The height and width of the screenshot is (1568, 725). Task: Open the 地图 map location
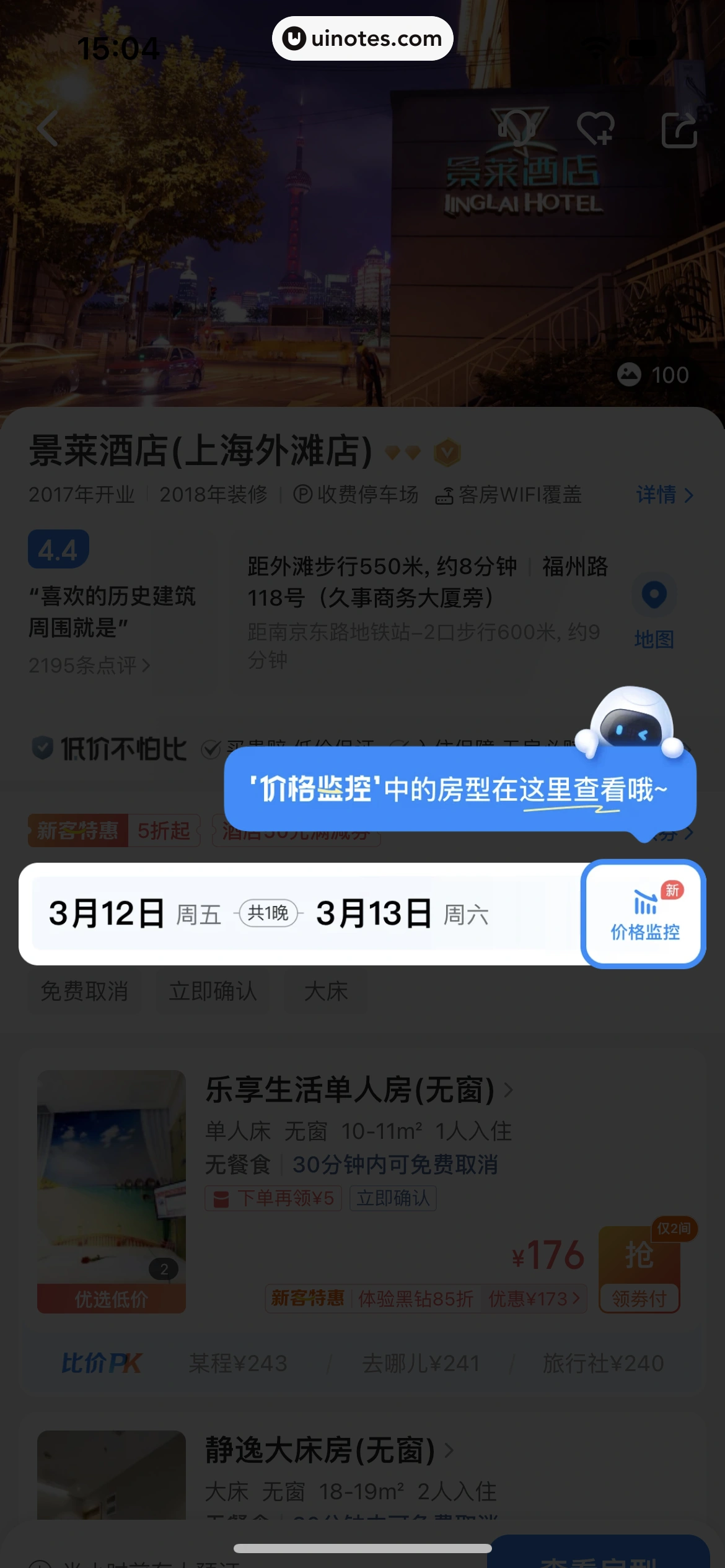point(654,612)
